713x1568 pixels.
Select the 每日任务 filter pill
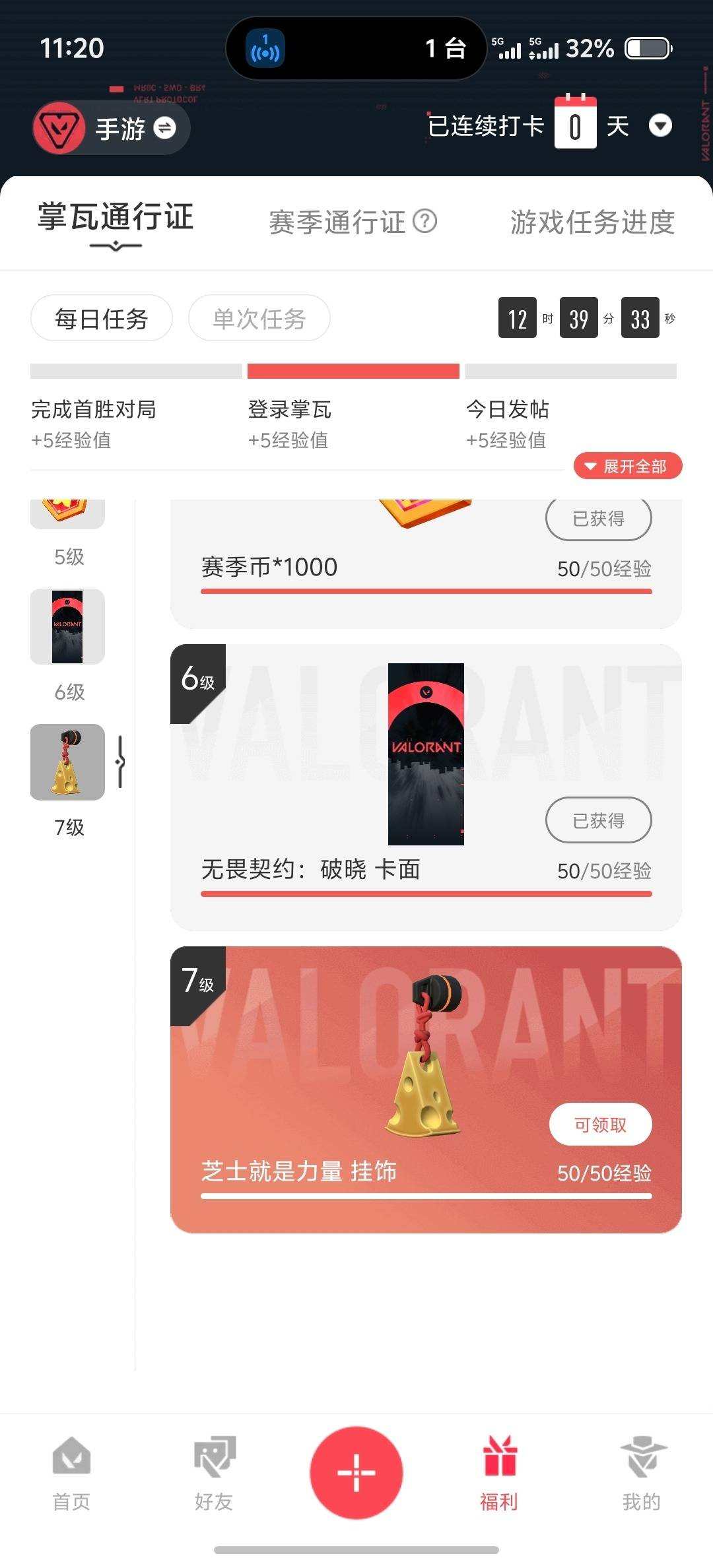pos(102,317)
